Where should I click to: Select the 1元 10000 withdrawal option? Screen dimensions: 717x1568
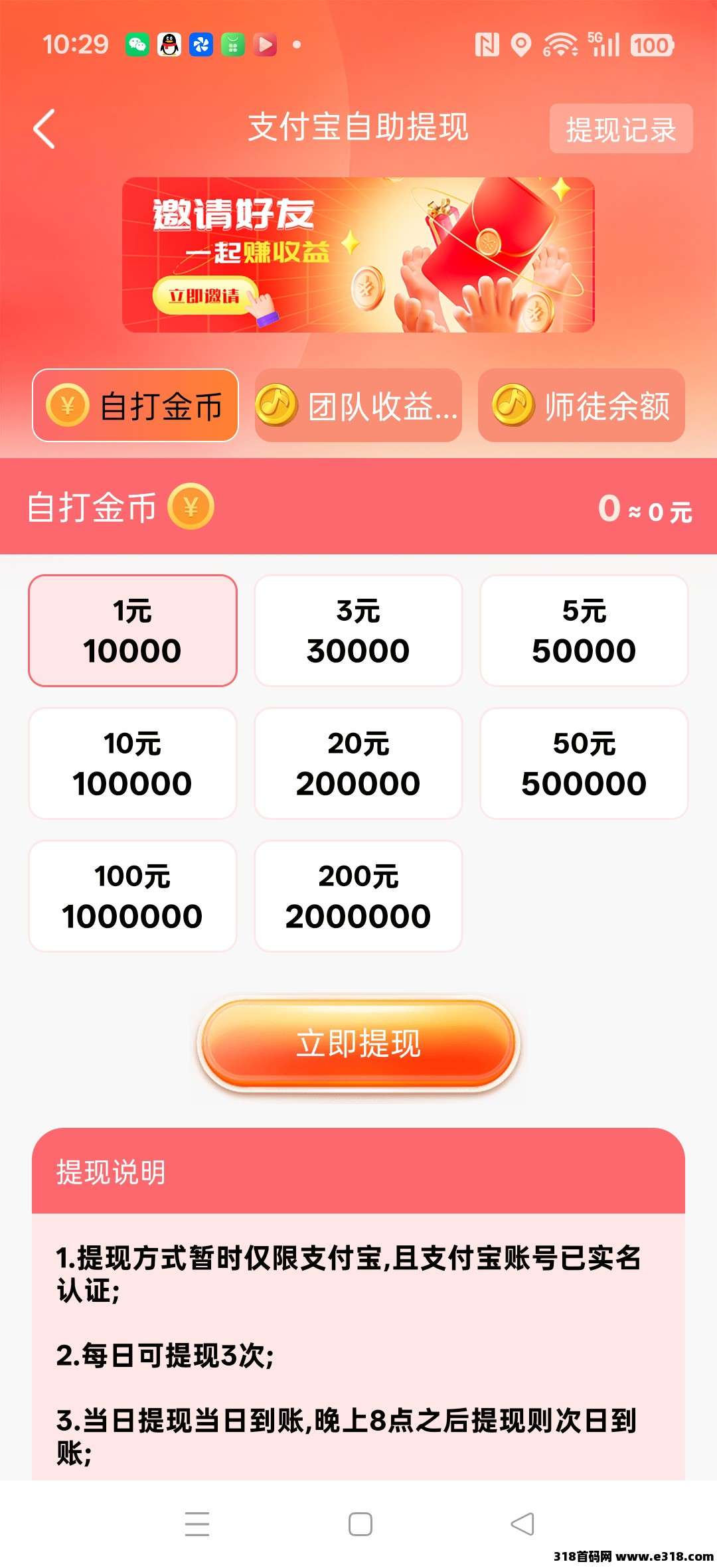tap(133, 631)
